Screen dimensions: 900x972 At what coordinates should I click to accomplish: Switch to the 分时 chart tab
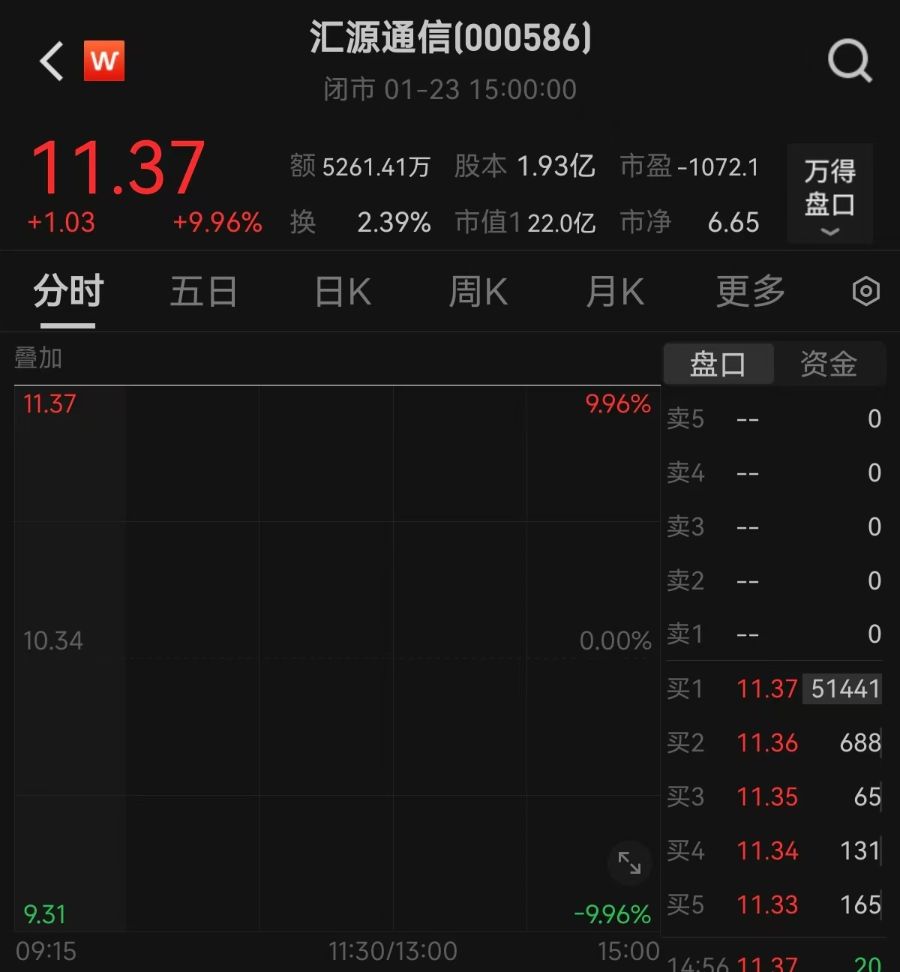68,292
